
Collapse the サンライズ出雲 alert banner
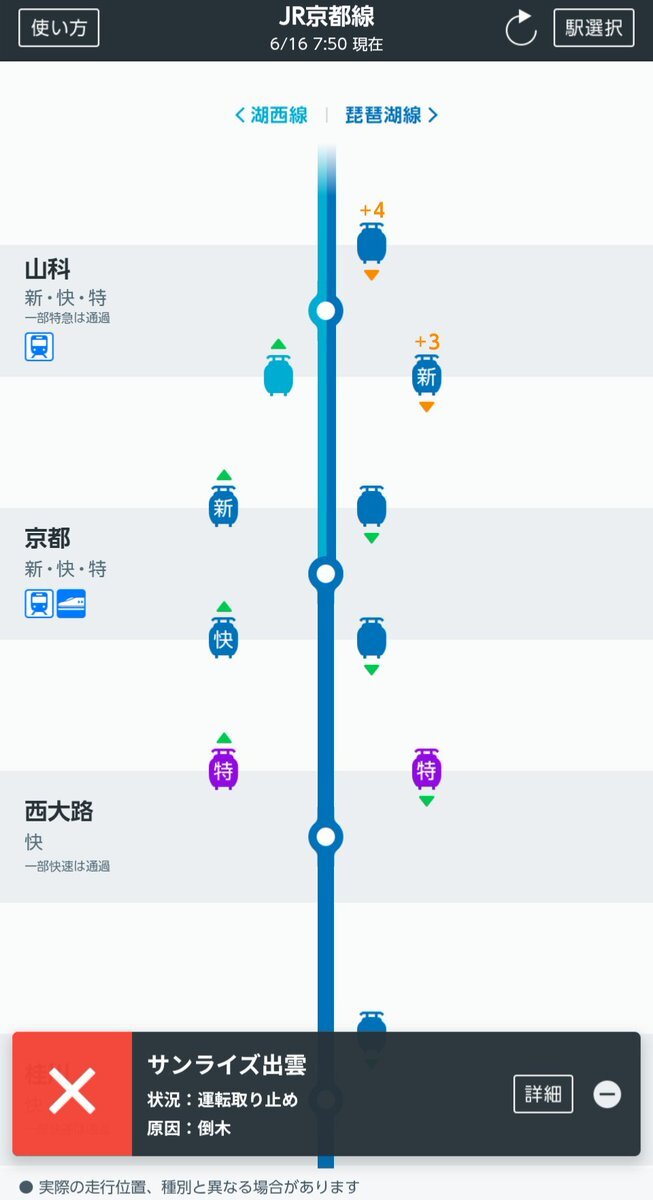coord(607,1094)
